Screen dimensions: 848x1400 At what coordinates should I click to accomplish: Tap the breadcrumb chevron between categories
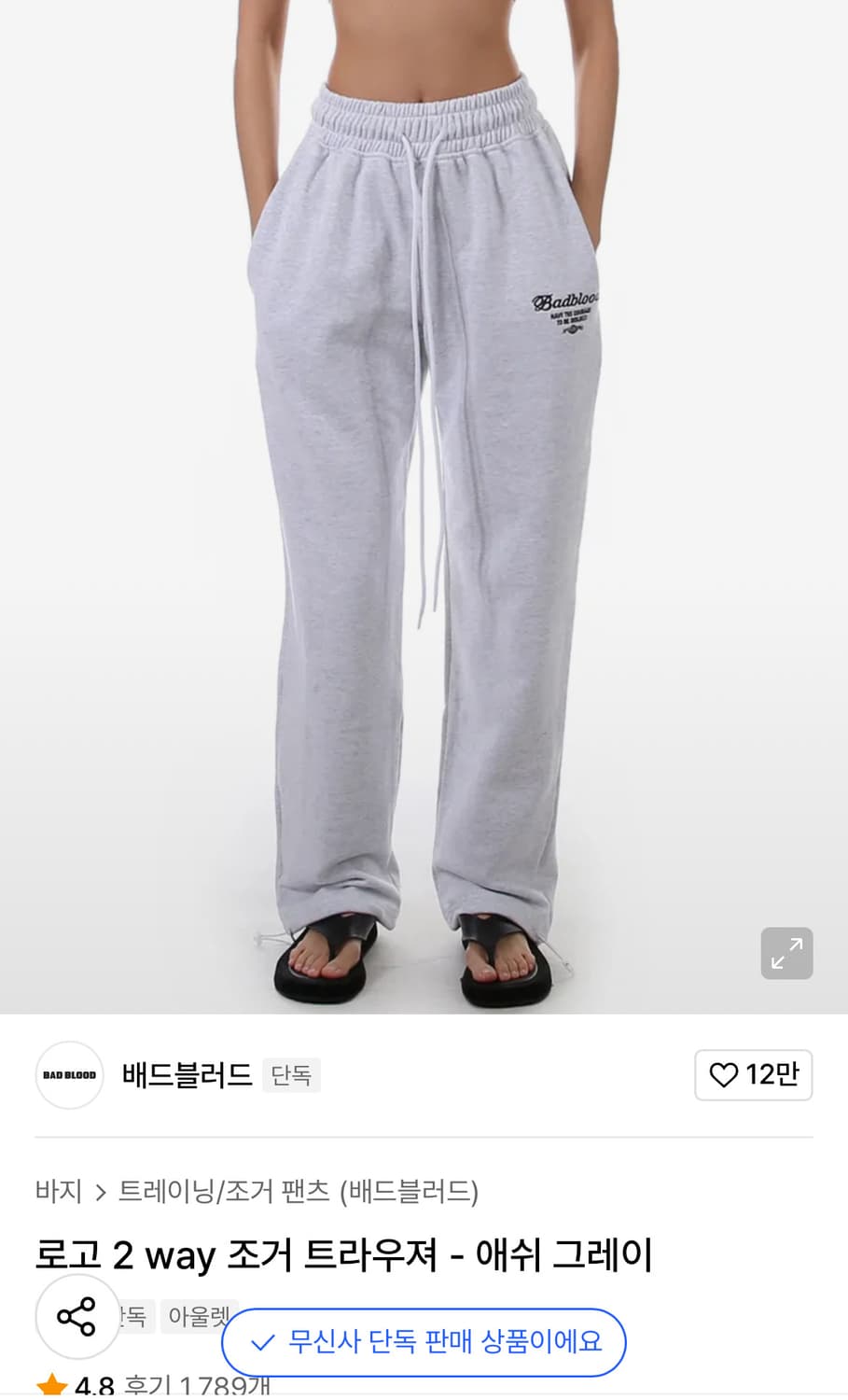(x=100, y=1192)
